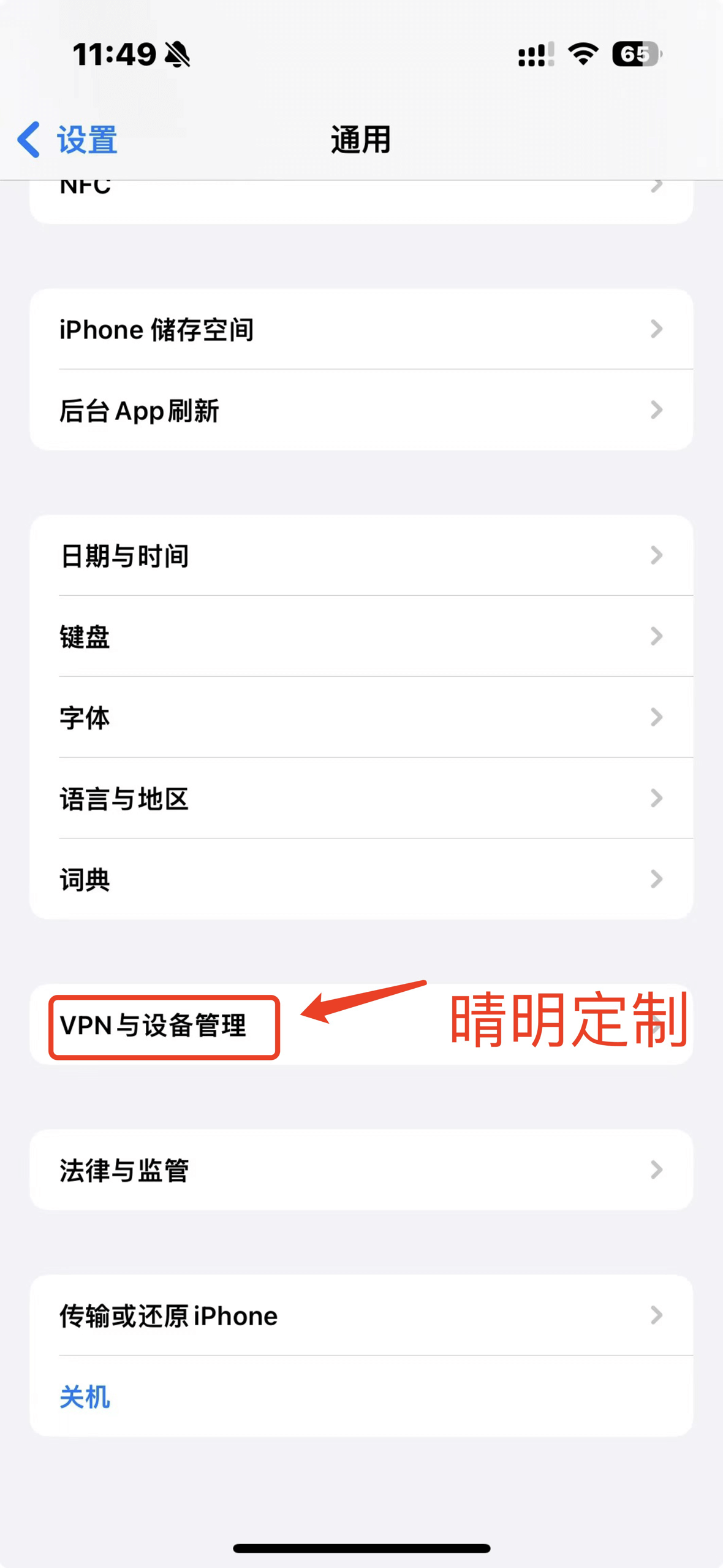
Task: Open 词典 settings
Action: pyautogui.click(x=362, y=879)
